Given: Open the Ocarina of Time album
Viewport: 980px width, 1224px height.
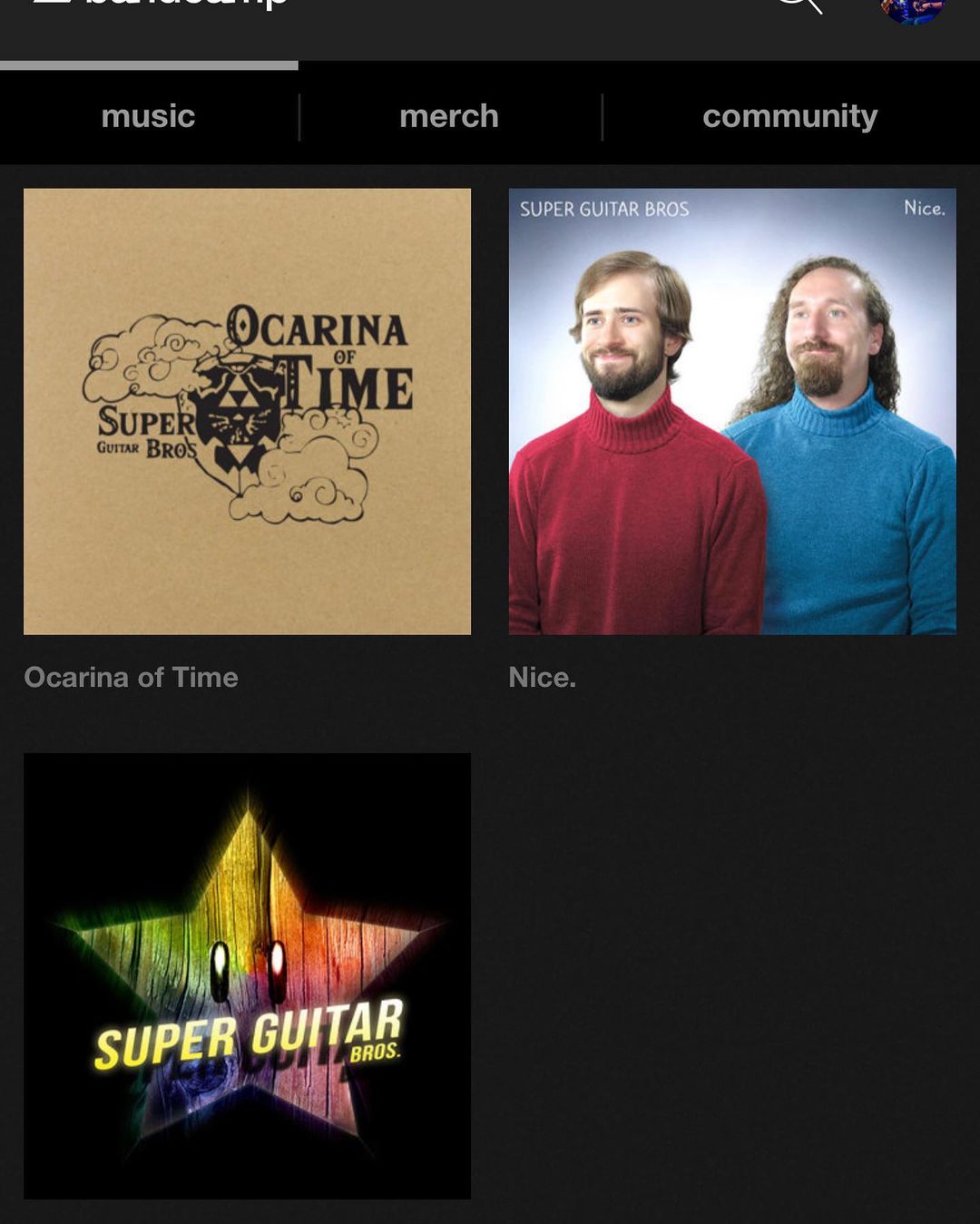Looking at the screenshot, I should [x=247, y=411].
